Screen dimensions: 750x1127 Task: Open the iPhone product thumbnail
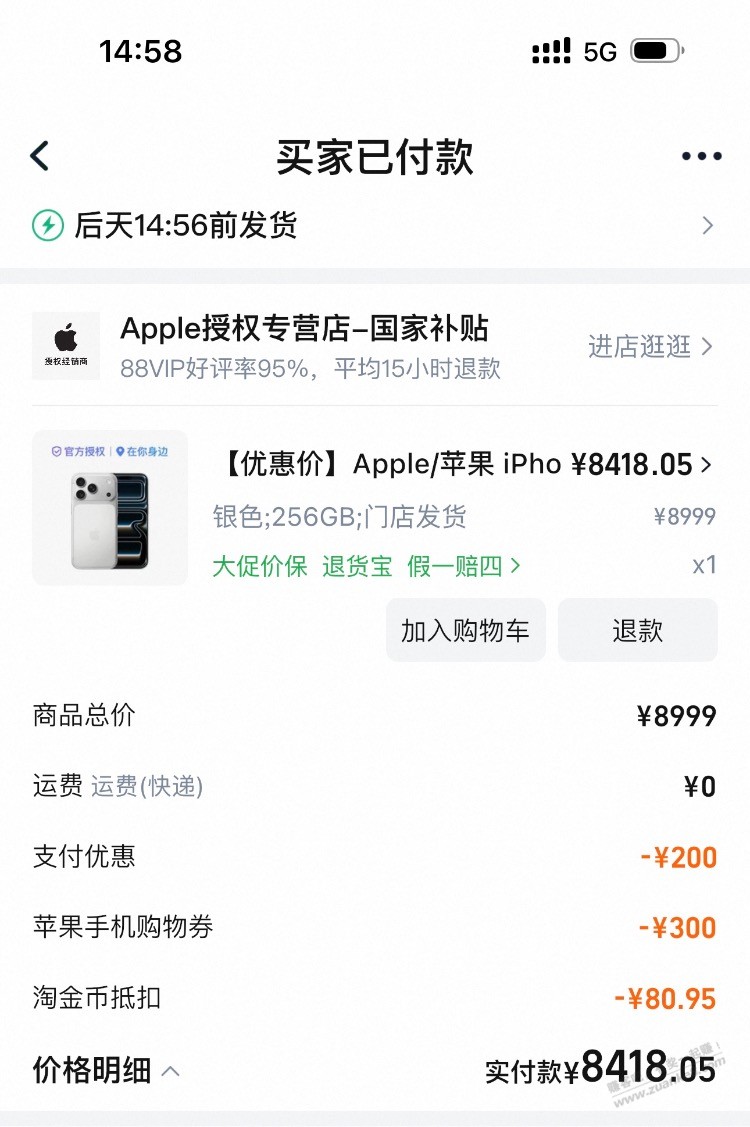pyautogui.click(x=110, y=508)
